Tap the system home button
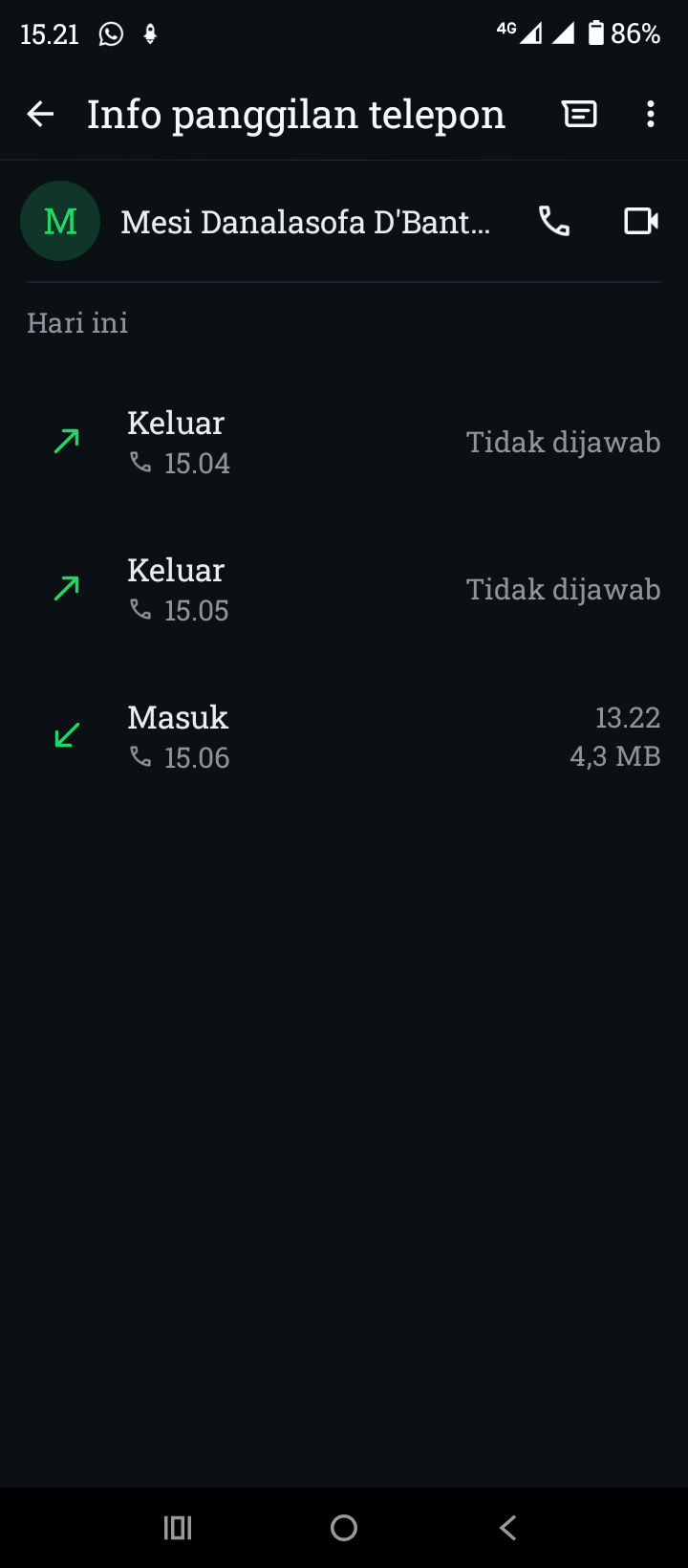Screen dimensions: 688x1568 [344, 1528]
